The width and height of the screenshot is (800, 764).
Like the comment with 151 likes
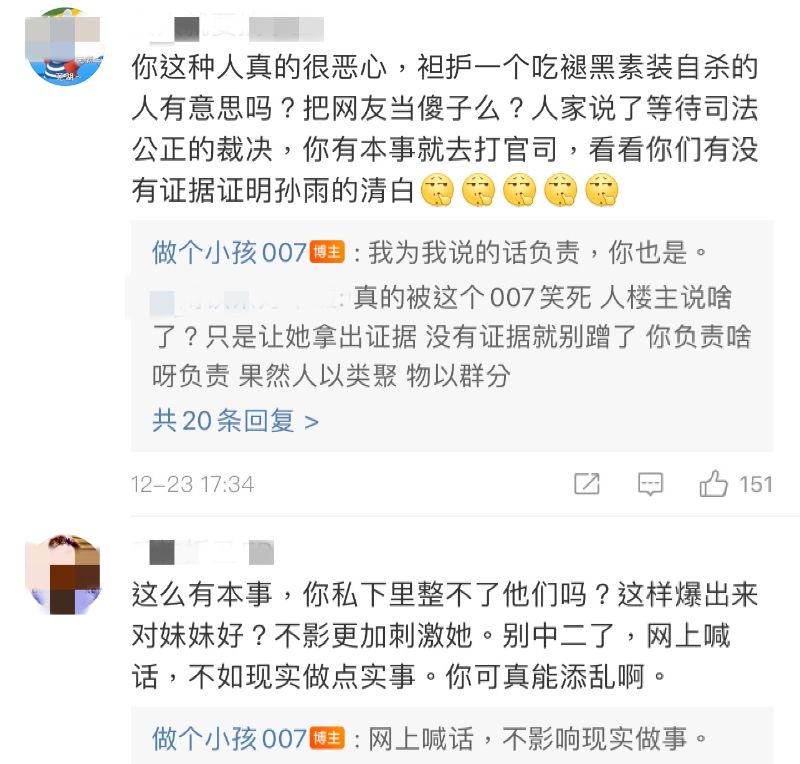click(x=714, y=485)
